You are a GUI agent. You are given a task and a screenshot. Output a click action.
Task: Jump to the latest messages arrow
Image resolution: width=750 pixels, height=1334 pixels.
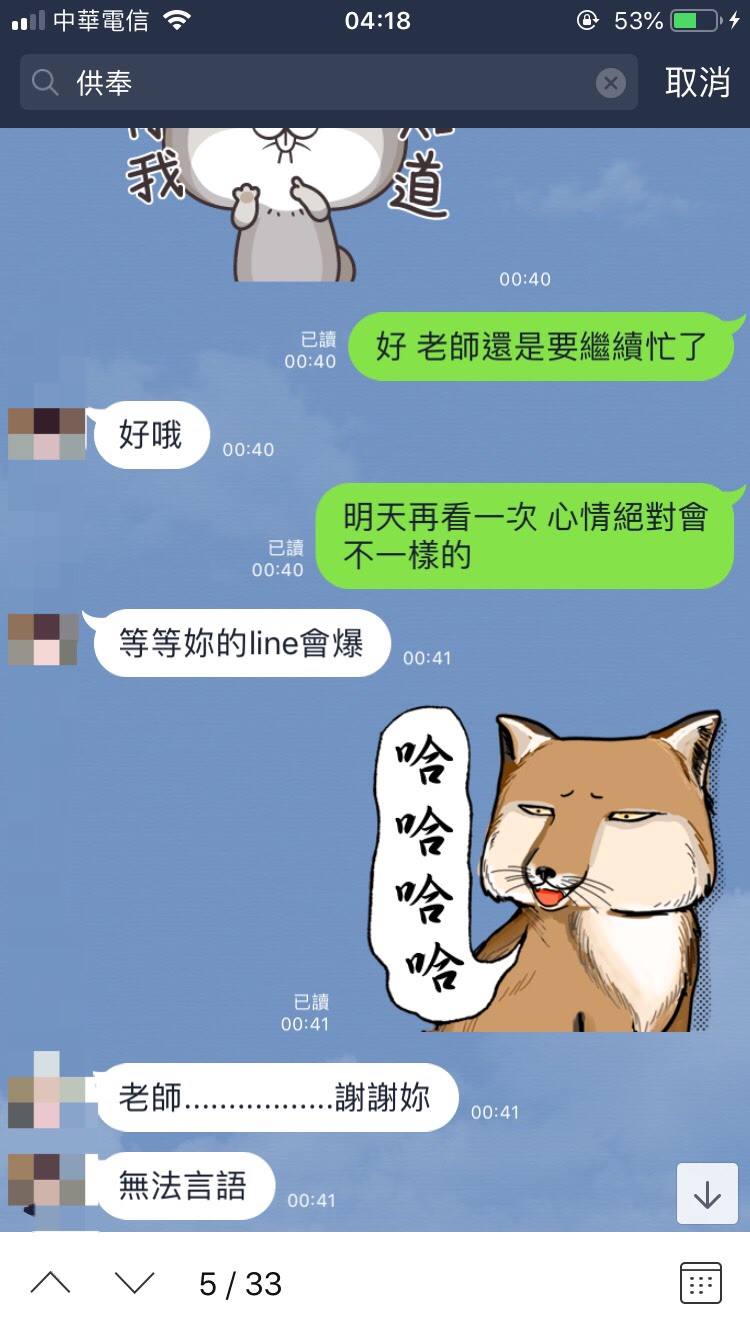pyautogui.click(x=707, y=1194)
